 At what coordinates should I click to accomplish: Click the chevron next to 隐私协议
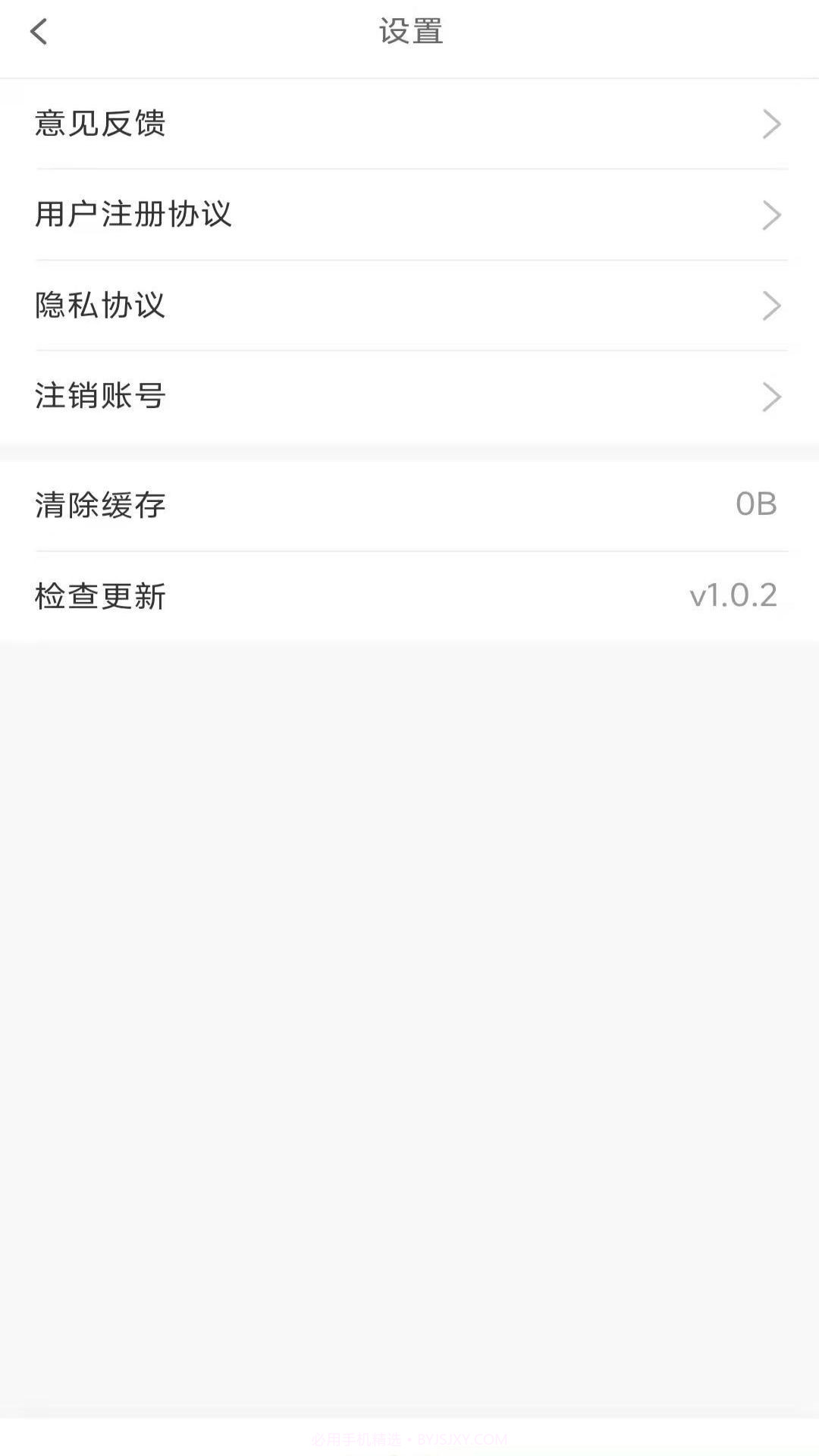tap(772, 305)
